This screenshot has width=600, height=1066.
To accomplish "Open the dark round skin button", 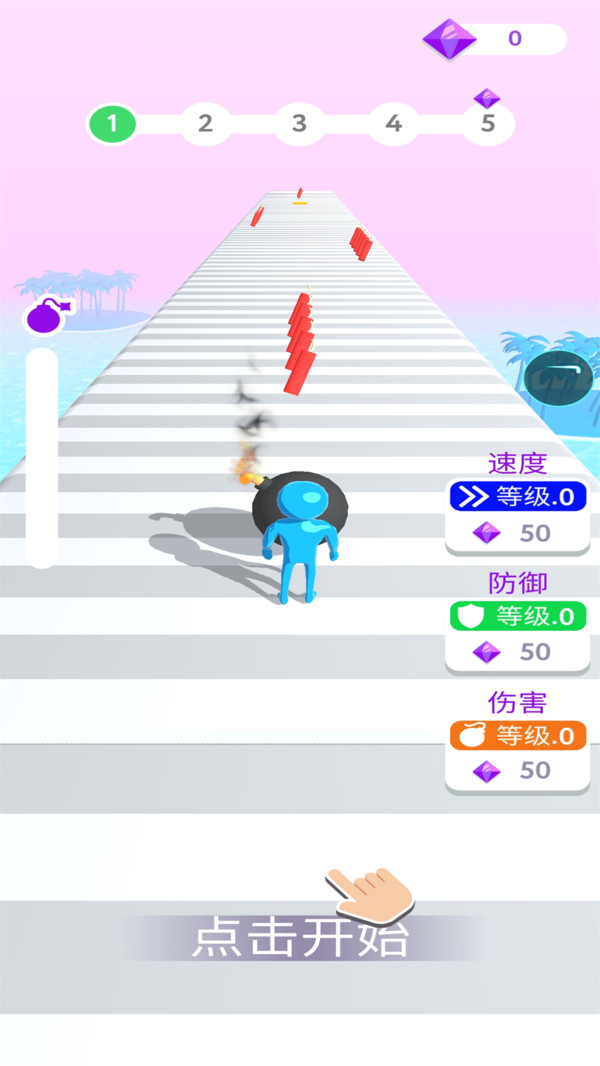I will click(560, 378).
